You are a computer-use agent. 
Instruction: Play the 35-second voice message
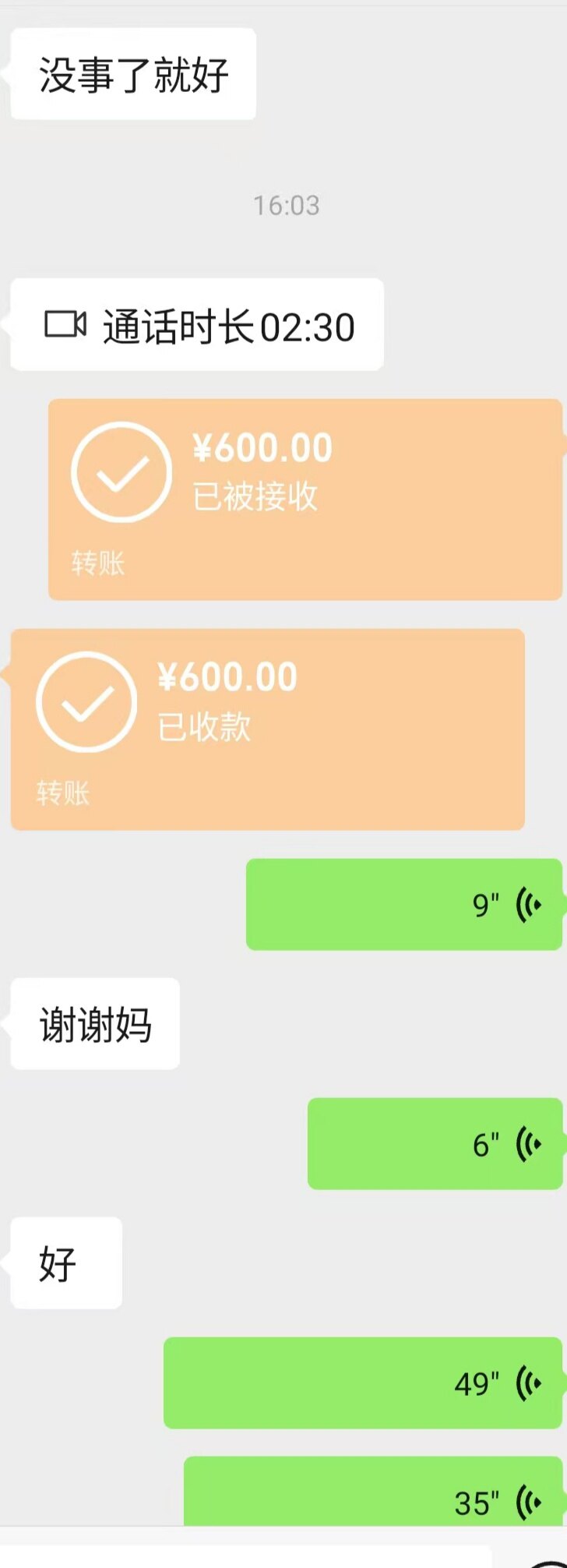point(373,1491)
